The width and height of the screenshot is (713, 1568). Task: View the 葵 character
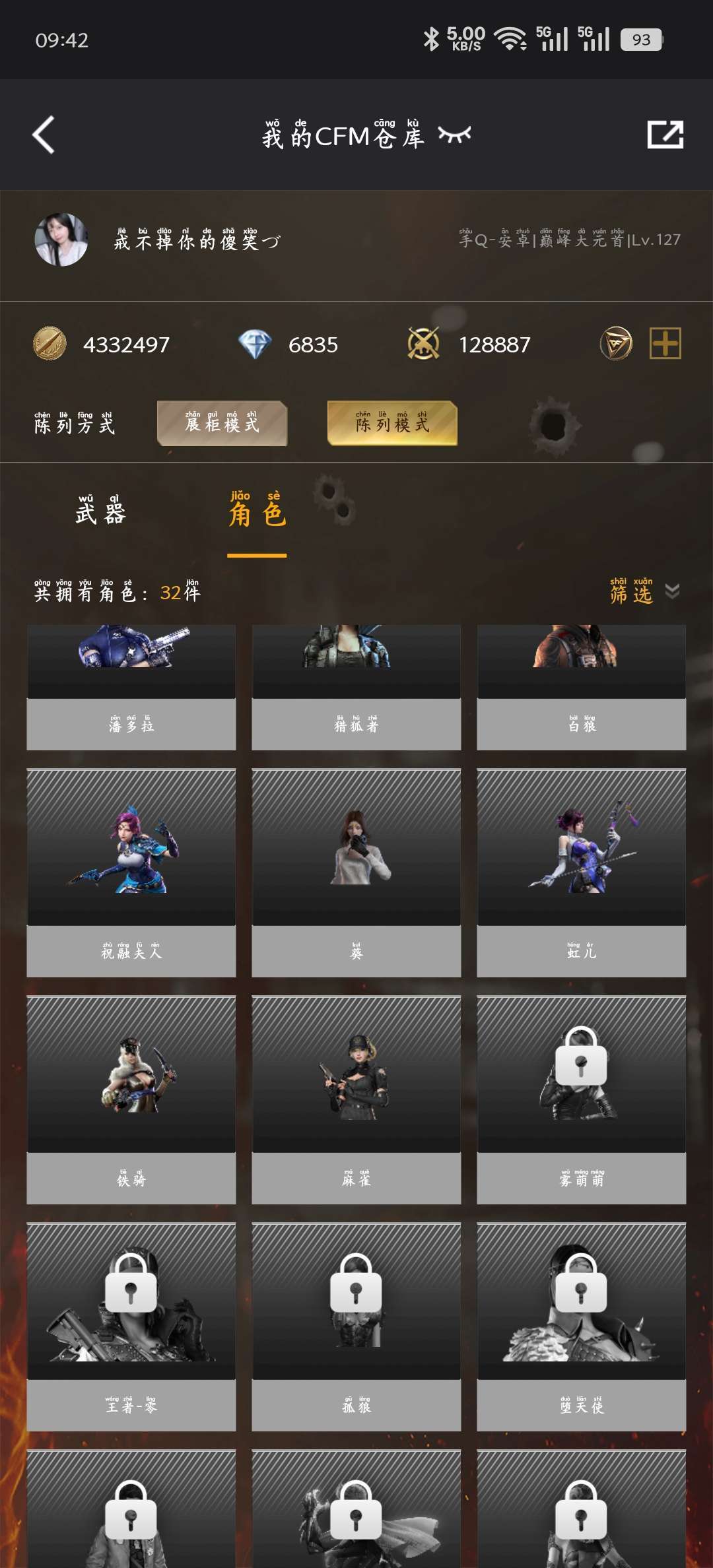click(x=356, y=872)
